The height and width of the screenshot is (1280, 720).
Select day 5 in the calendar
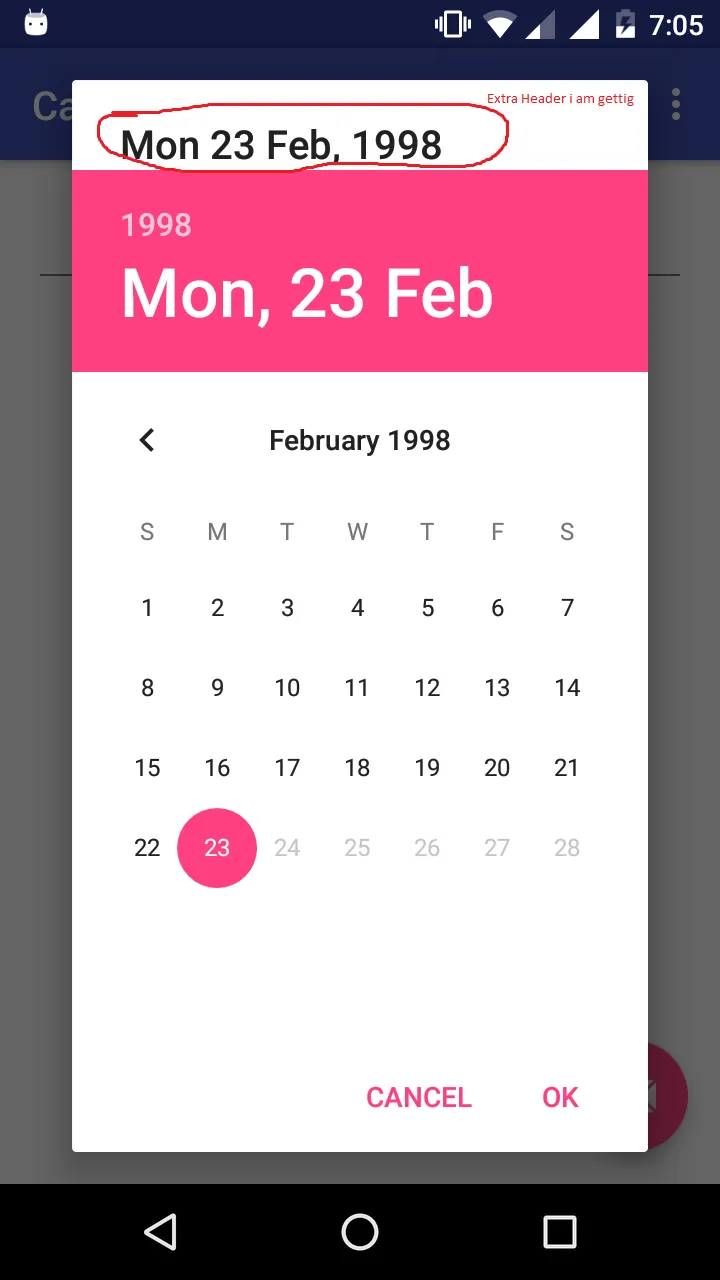427,608
